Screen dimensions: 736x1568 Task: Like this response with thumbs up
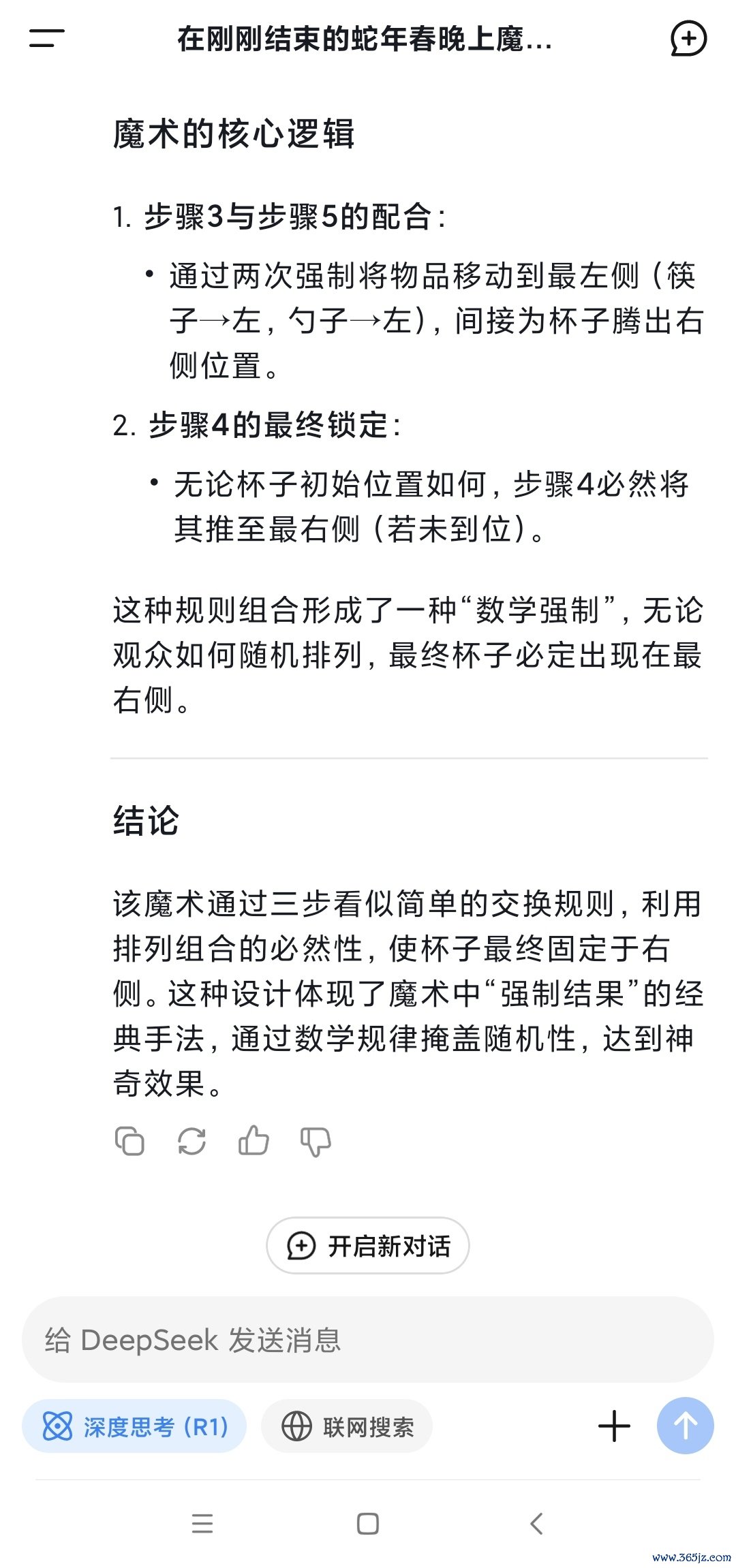click(x=254, y=1140)
